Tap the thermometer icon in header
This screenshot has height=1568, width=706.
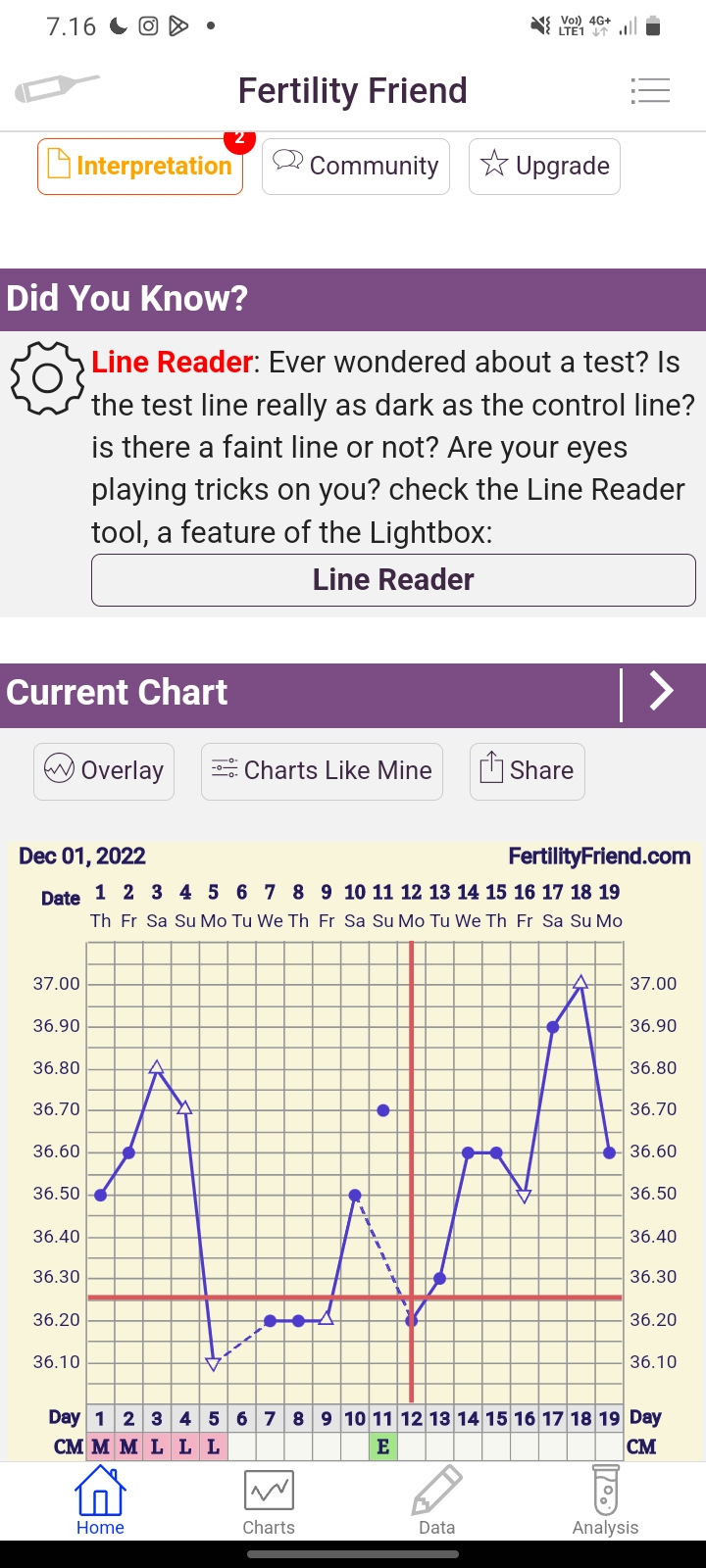[57, 88]
